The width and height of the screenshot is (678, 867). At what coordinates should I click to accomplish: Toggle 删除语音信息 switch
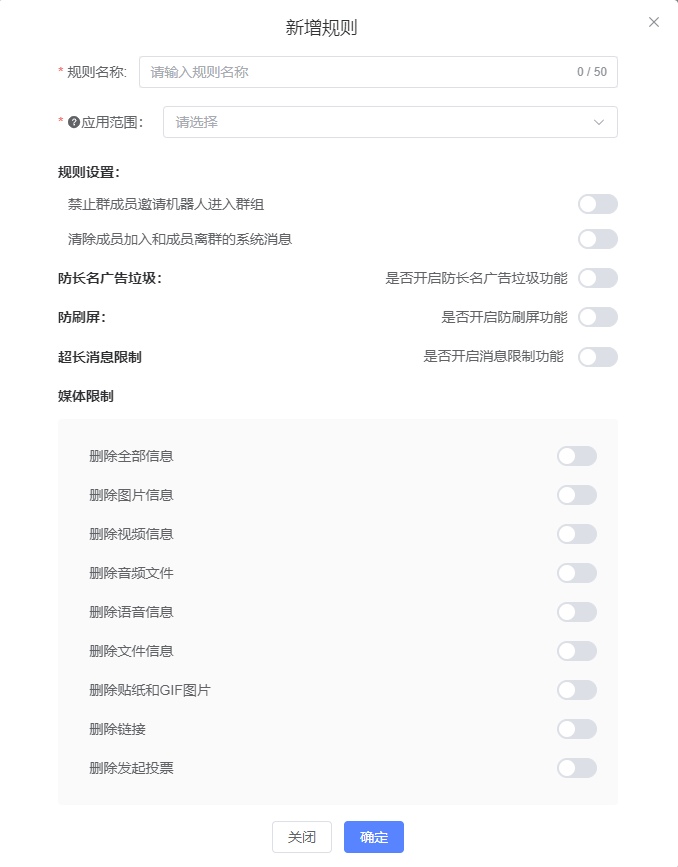tap(576, 612)
